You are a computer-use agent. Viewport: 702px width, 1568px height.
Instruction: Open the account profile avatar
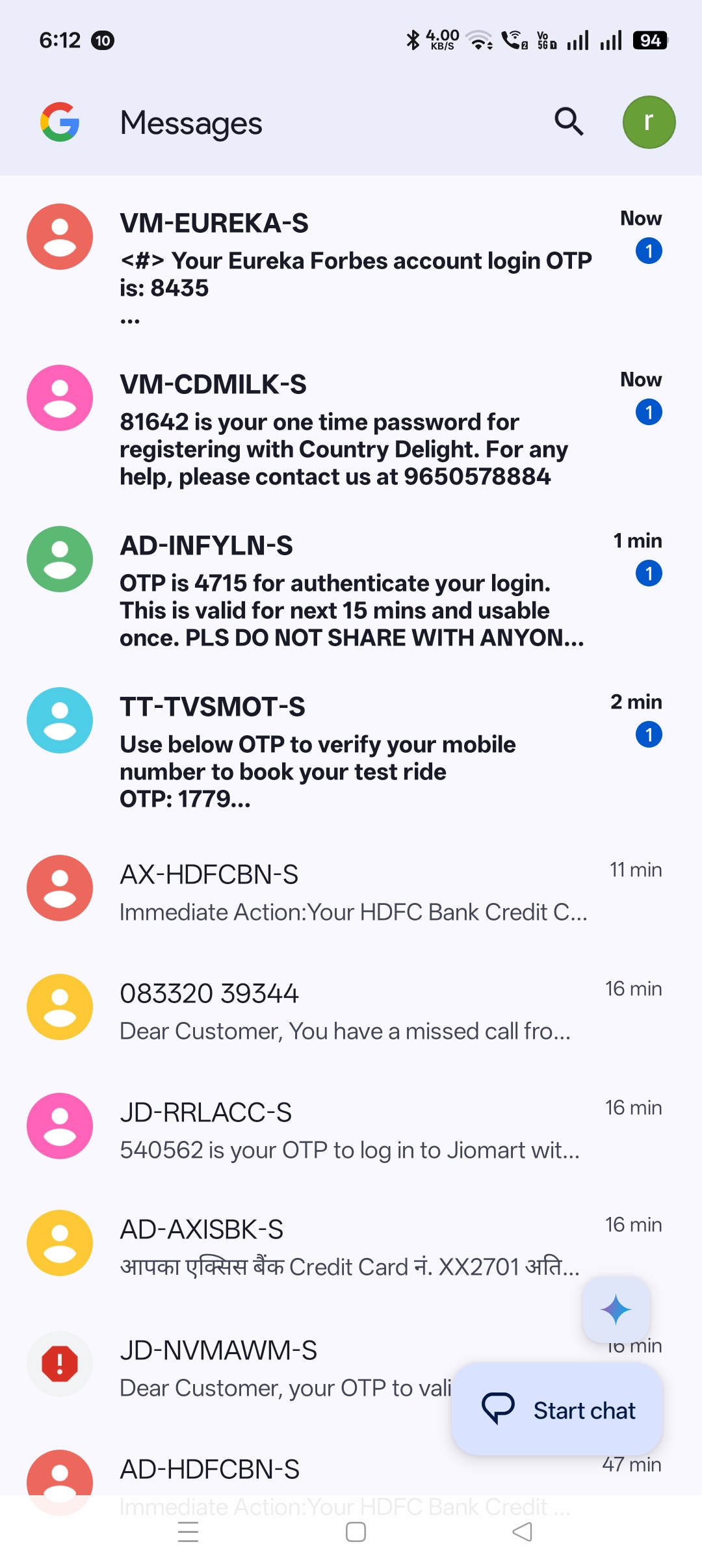click(649, 122)
